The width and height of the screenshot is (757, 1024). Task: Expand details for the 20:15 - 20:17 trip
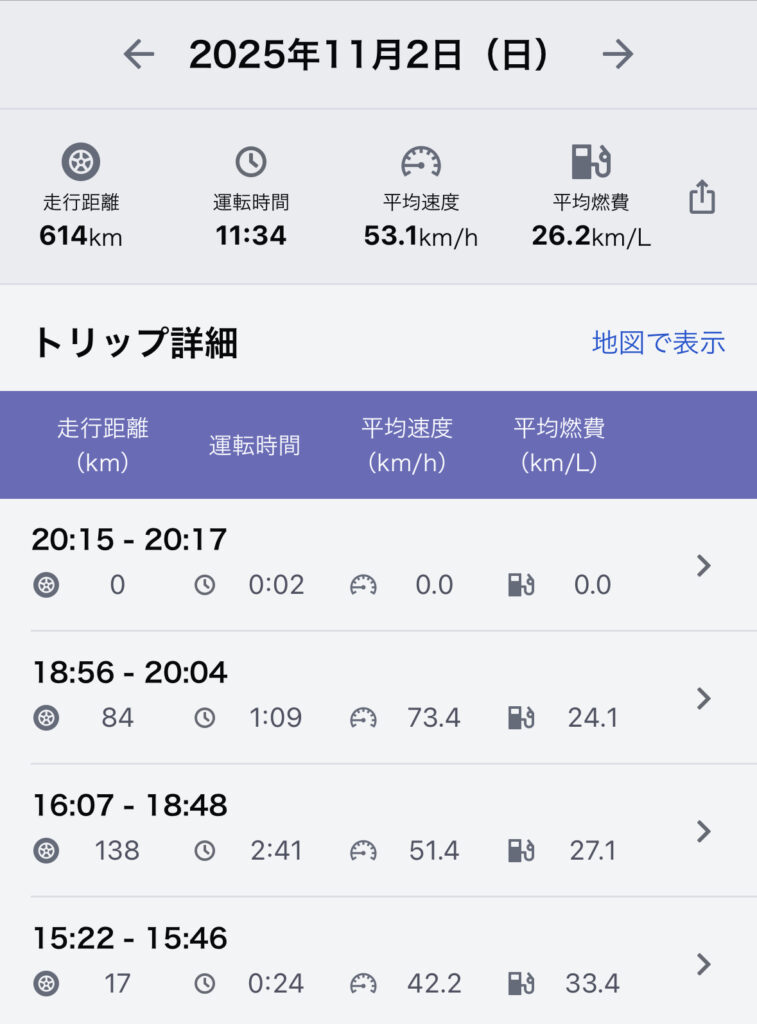[703, 566]
